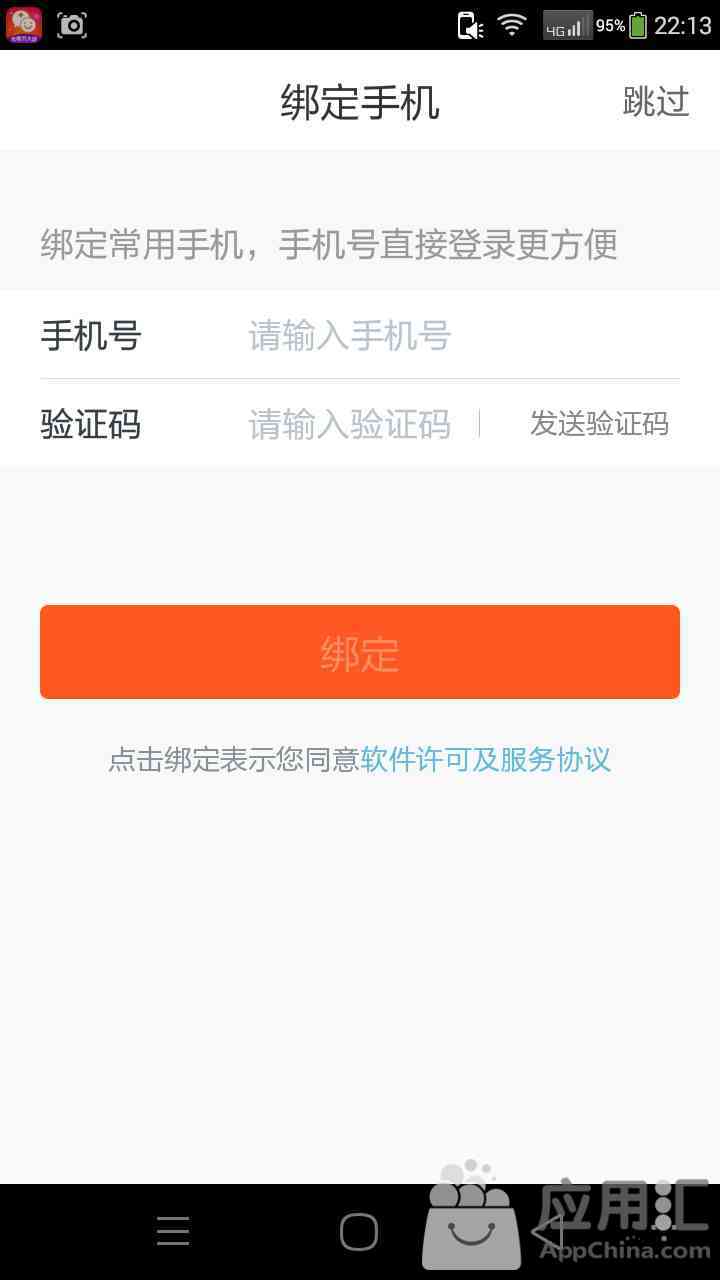This screenshot has height=1280, width=720.
Task: Tap the orange 绑定 button
Action: (x=360, y=652)
